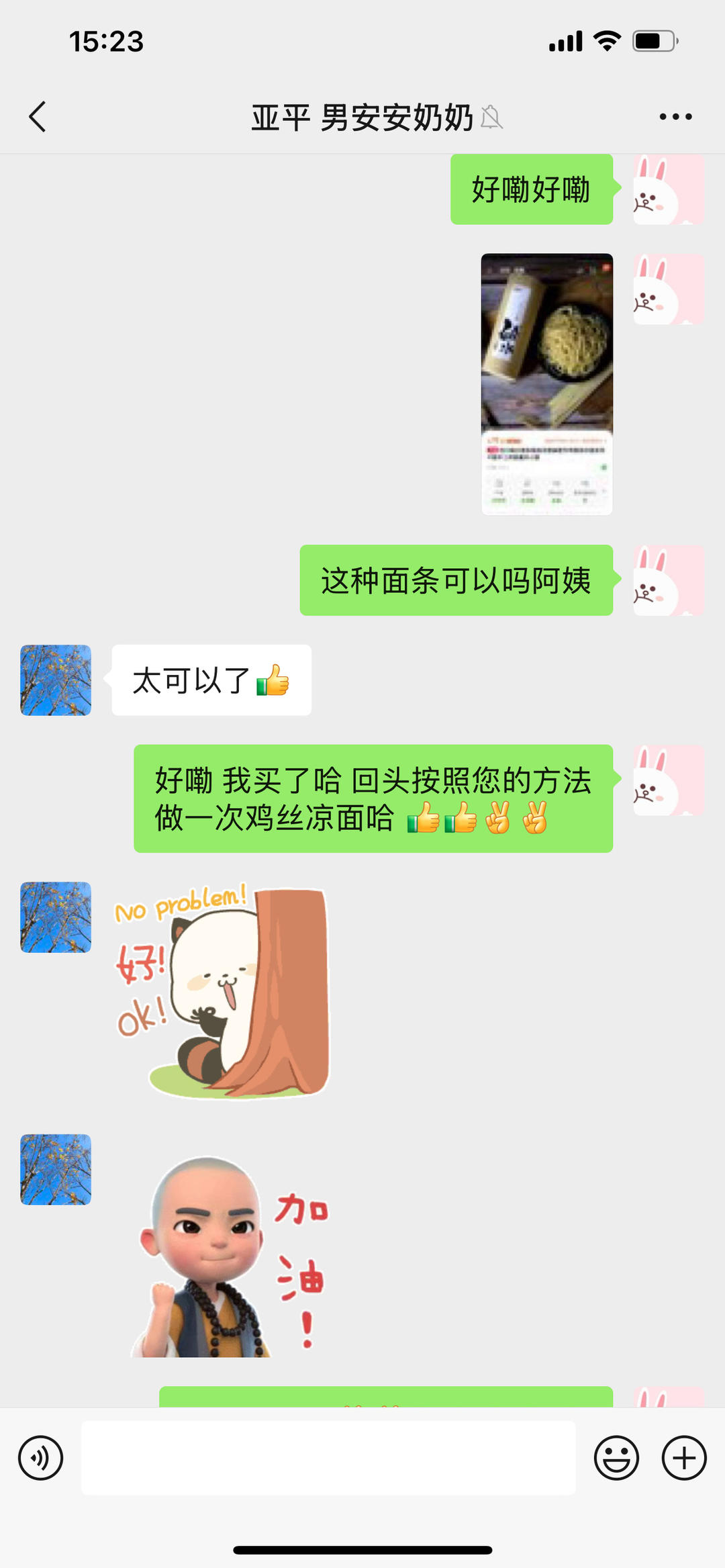The height and width of the screenshot is (1568, 725).
Task: Switch to voice message input
Action: (40, 1458)
